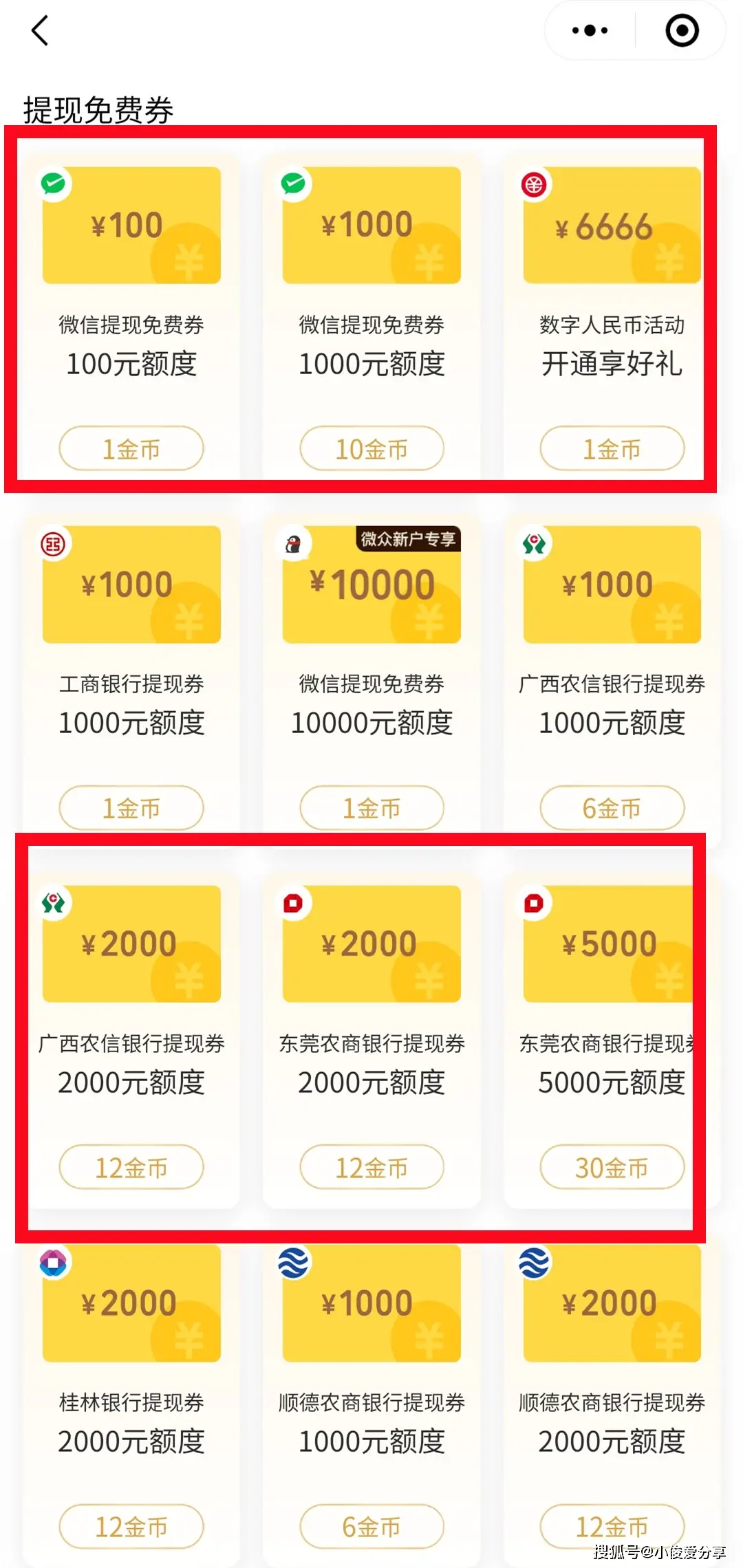Image resolution: width=743 pixels, height=1568 pixels.
Task: Click the 10金币 button under 1000元额度
Action: pos(370,448)
